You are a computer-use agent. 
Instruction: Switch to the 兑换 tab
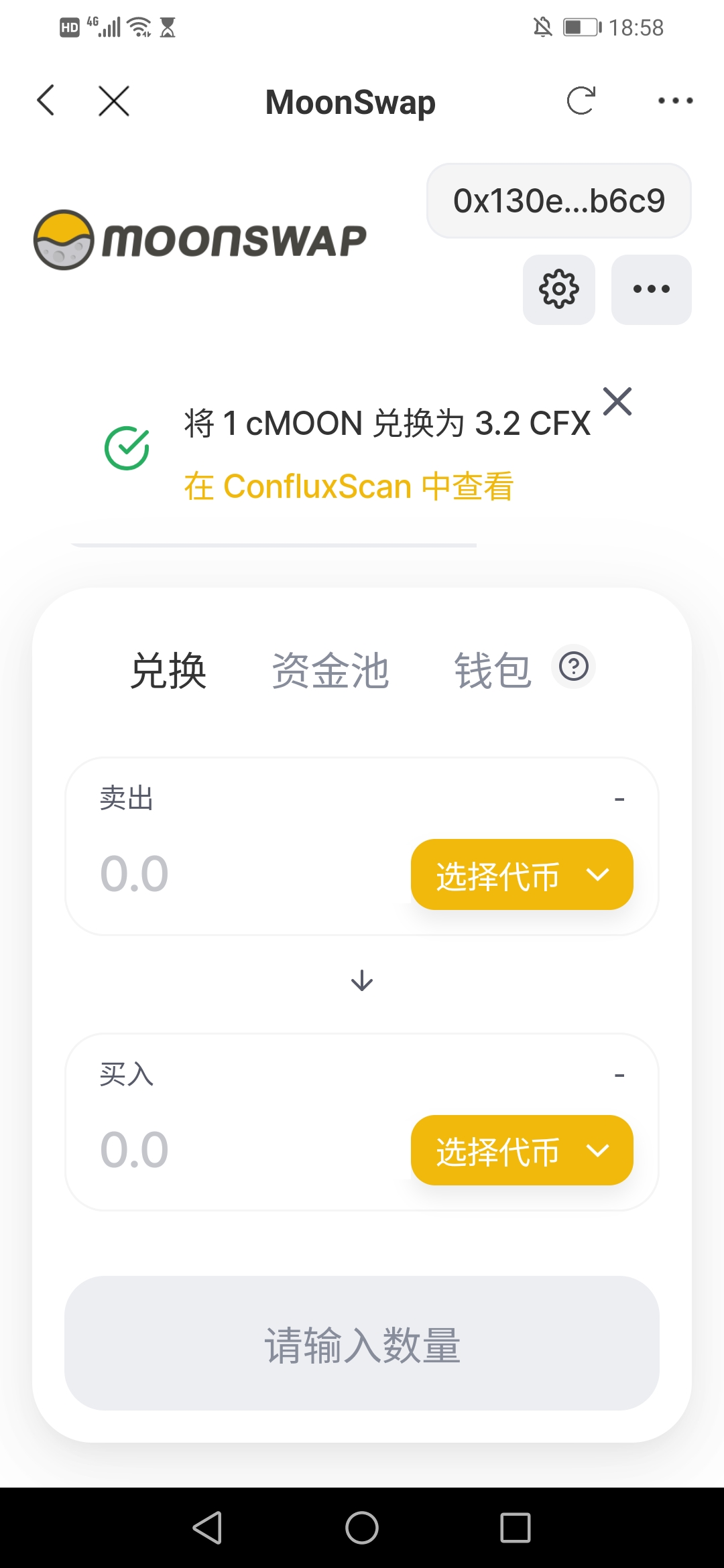(168, 671)
